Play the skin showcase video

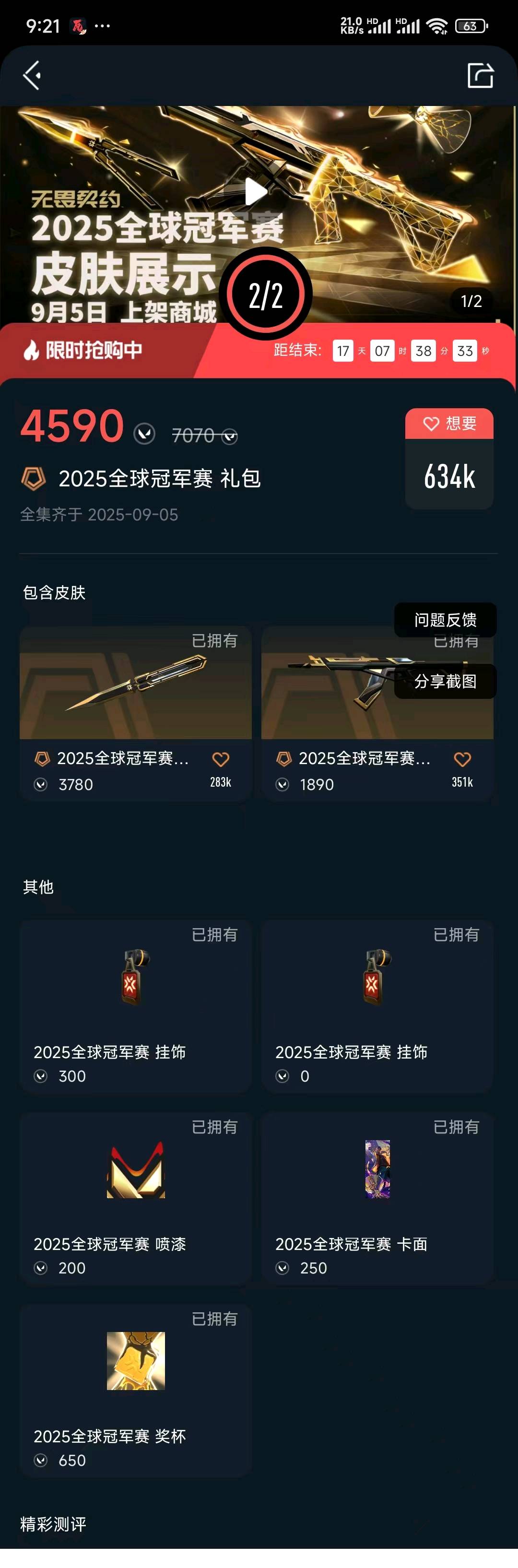[256, 192]
